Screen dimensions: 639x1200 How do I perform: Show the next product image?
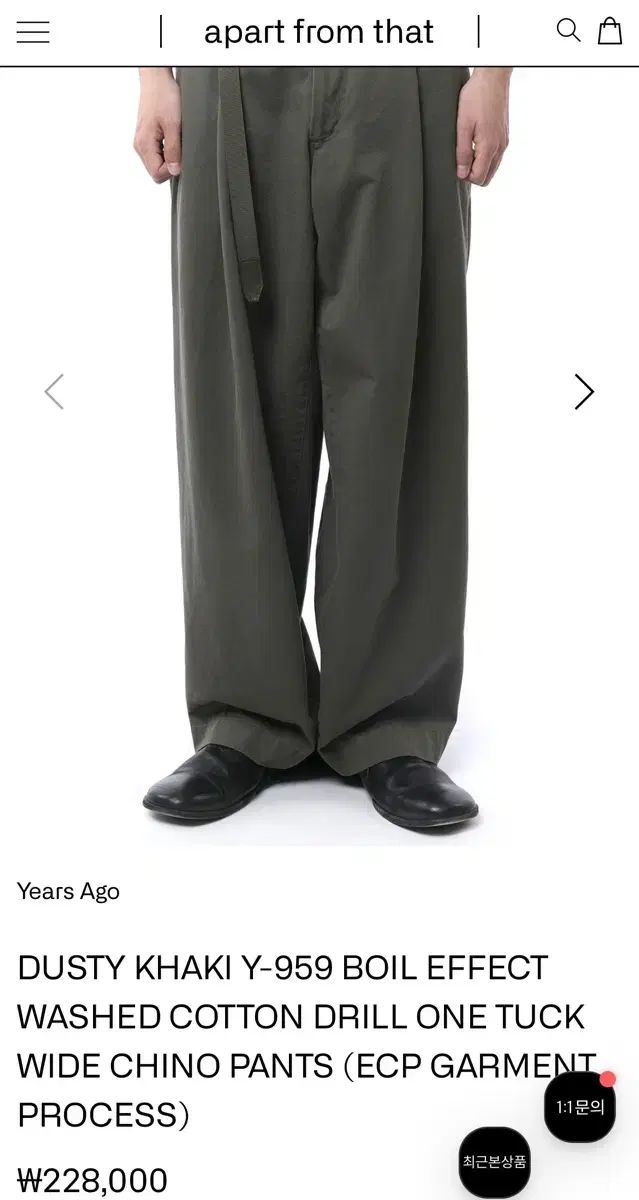point(584,392)
